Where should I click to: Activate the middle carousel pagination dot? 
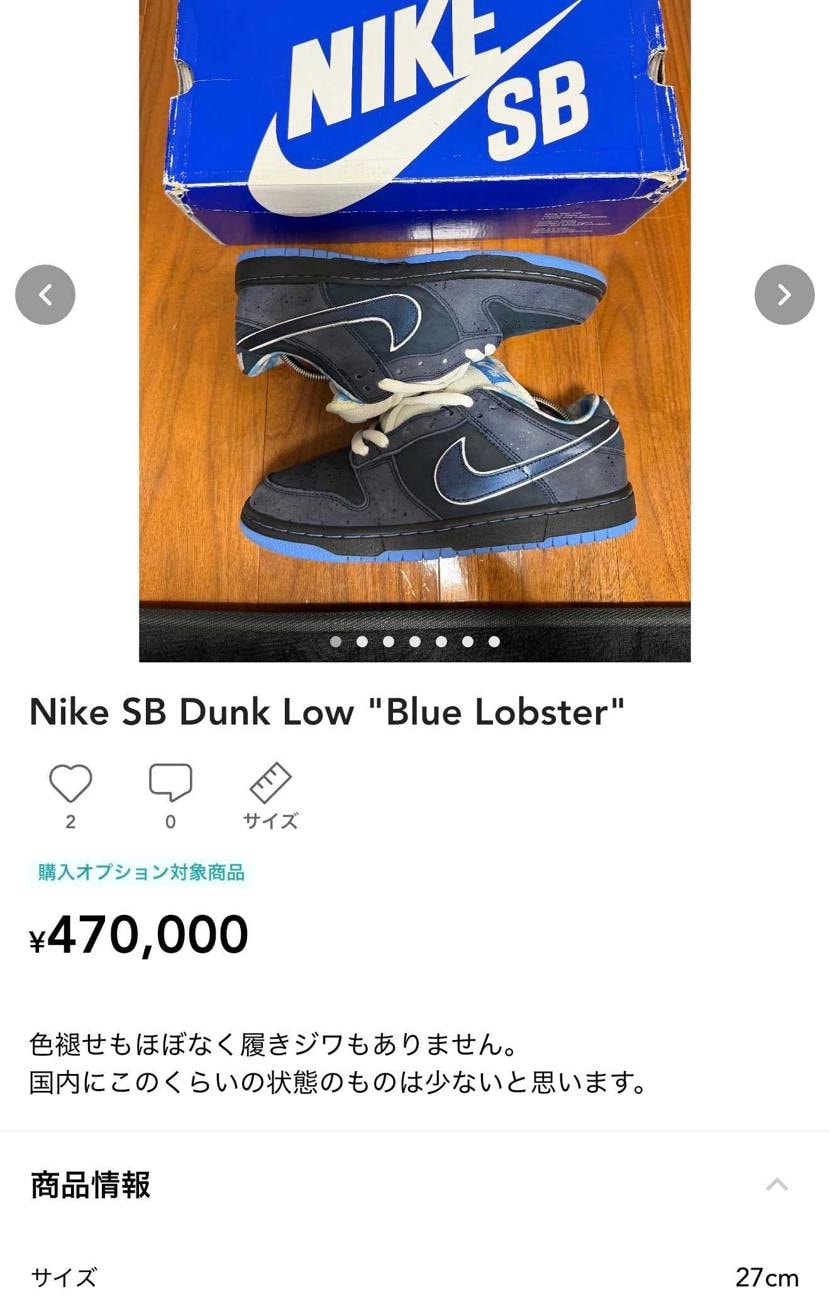pyautogui.click(x=415, y=641)
